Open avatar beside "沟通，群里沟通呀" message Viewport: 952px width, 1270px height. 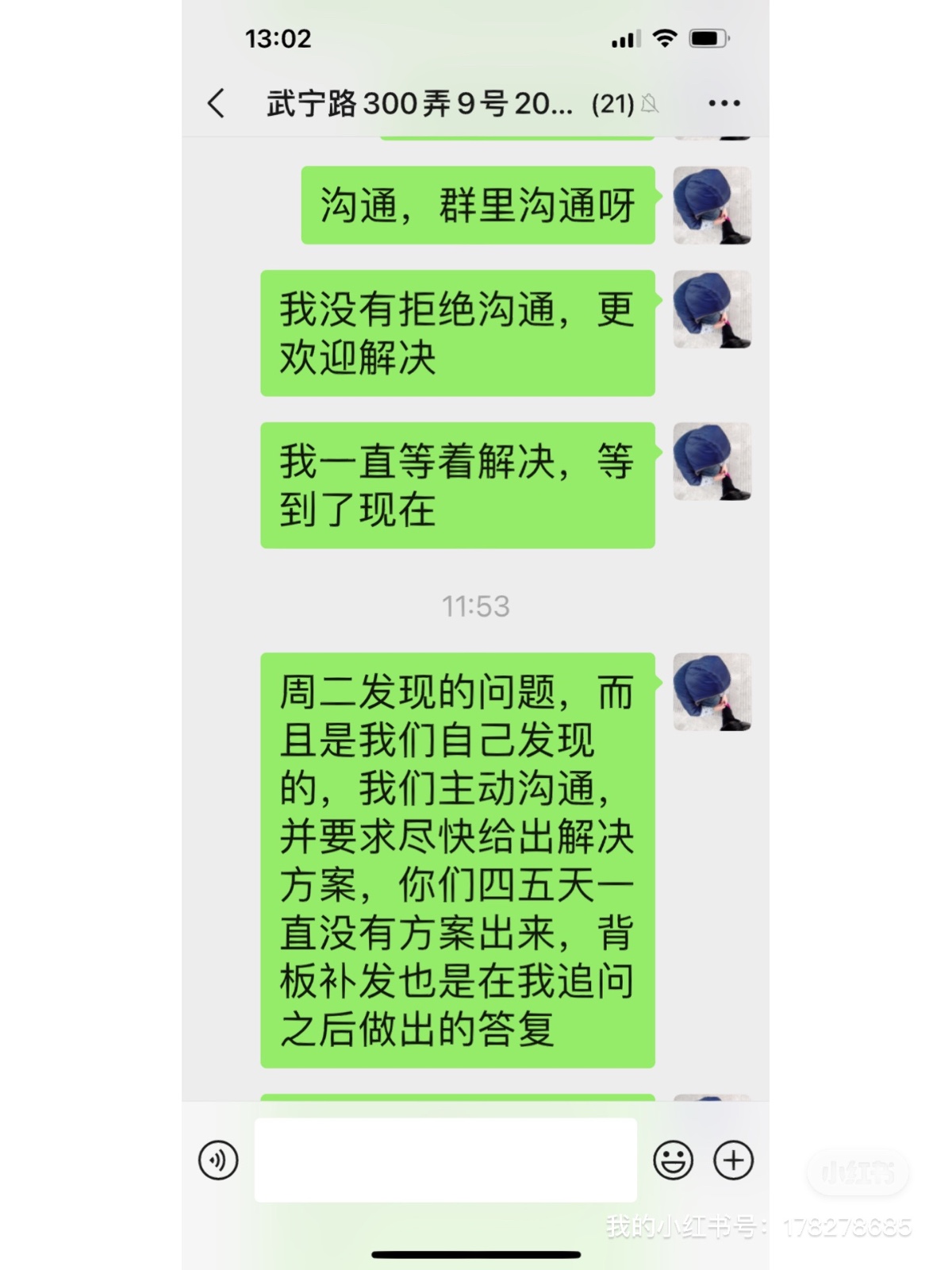click(x=712, y=206)
